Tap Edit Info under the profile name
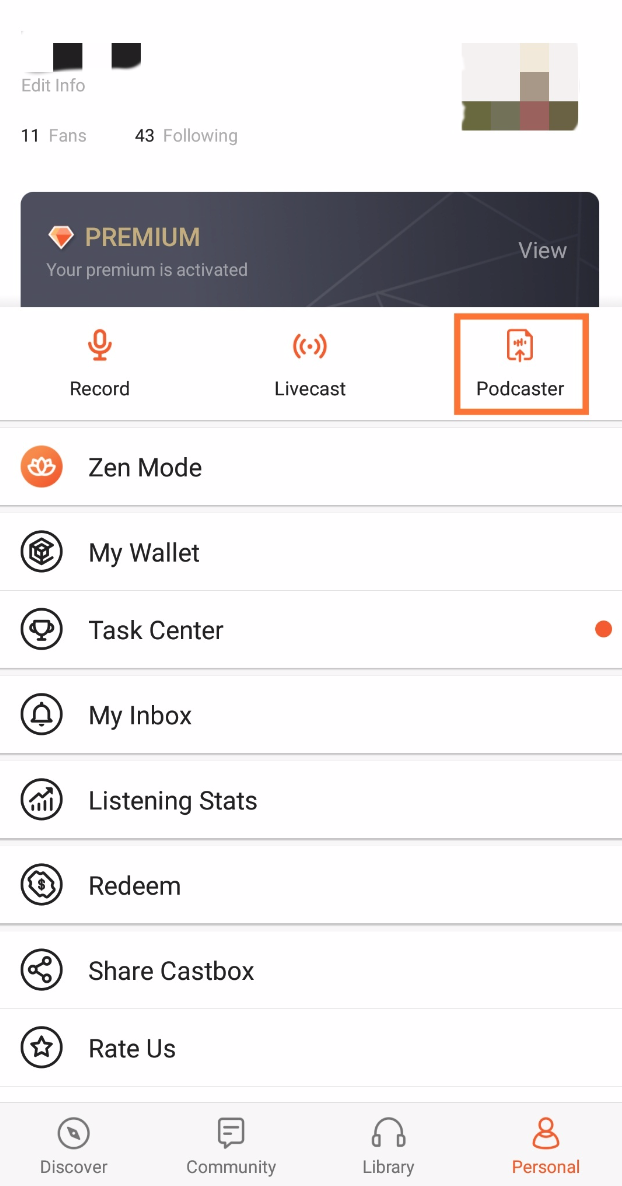The width and height of the screenshot is (622, 1186). click(53, 86)
